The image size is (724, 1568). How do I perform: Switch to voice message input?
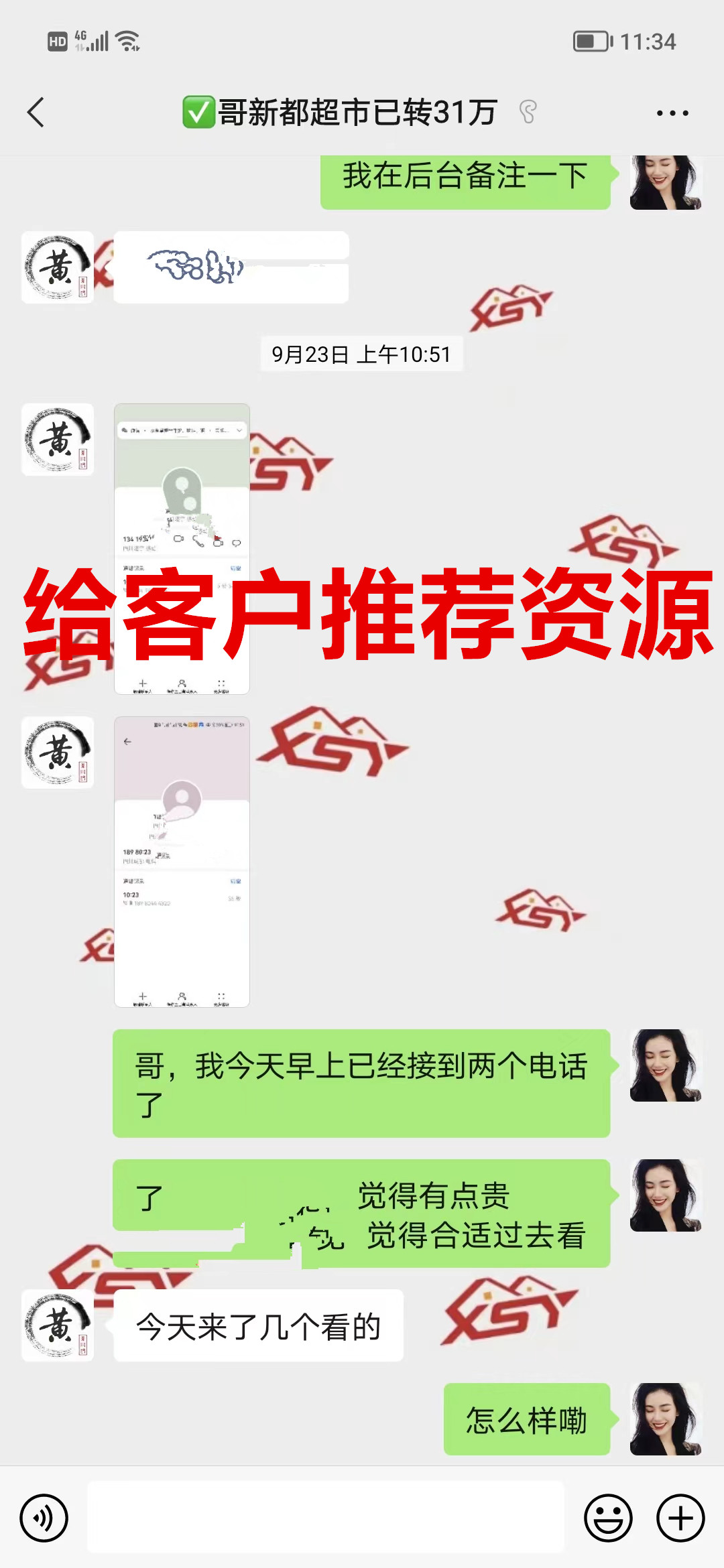coord(44,1518)
